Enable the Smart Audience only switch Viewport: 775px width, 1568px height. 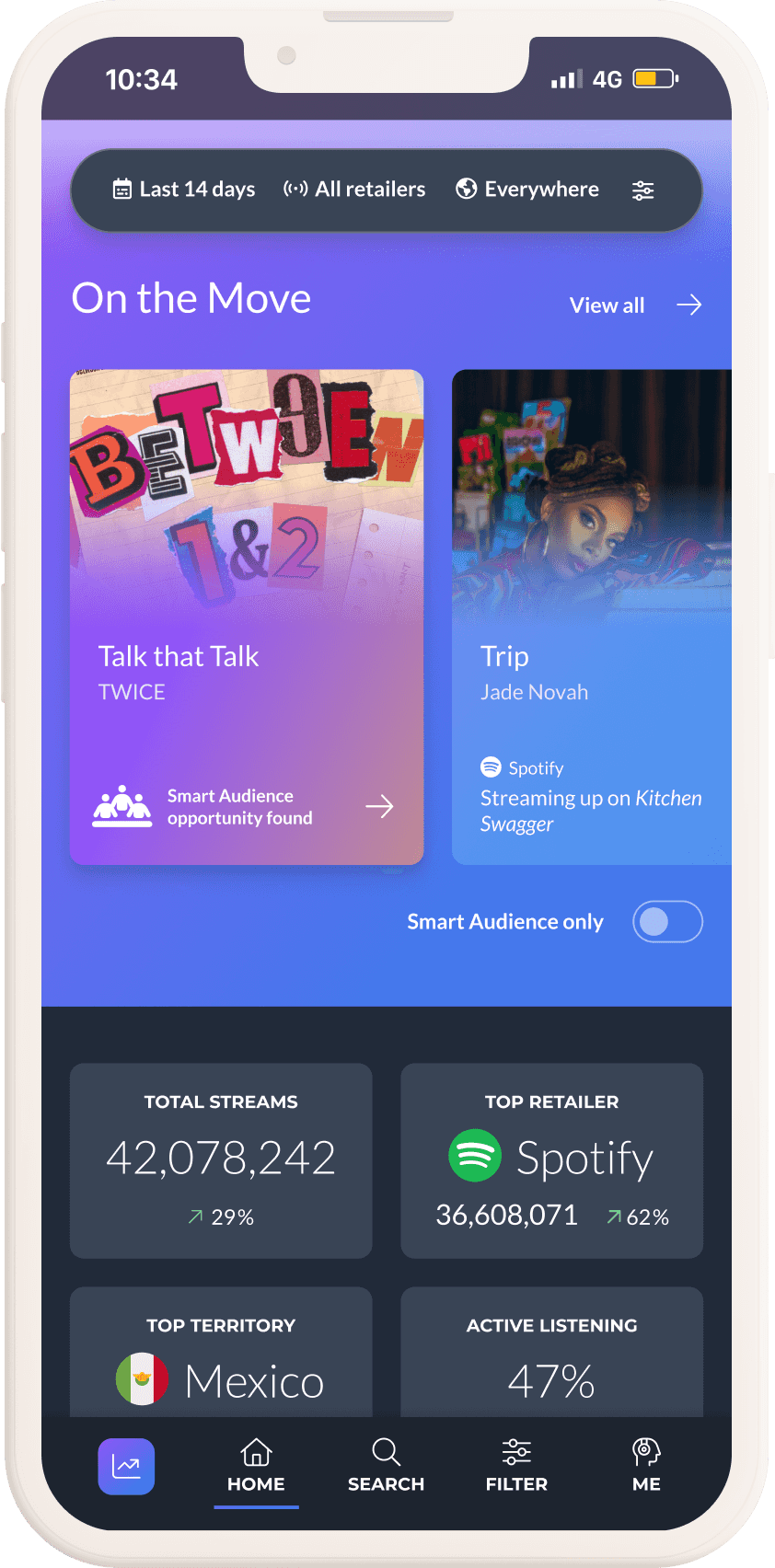click(x=667, y=922)
